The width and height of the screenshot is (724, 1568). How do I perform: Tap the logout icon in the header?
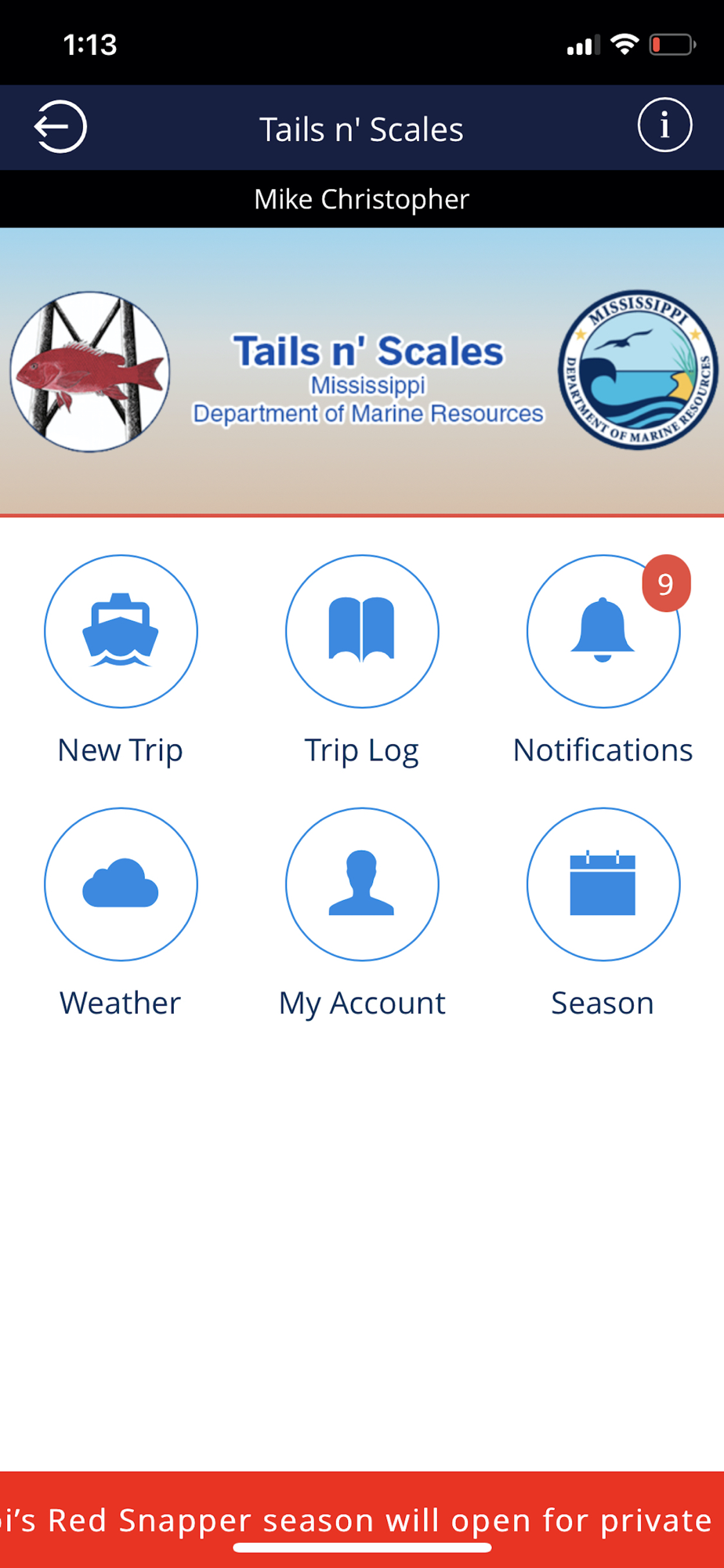[x=60, y=127]
